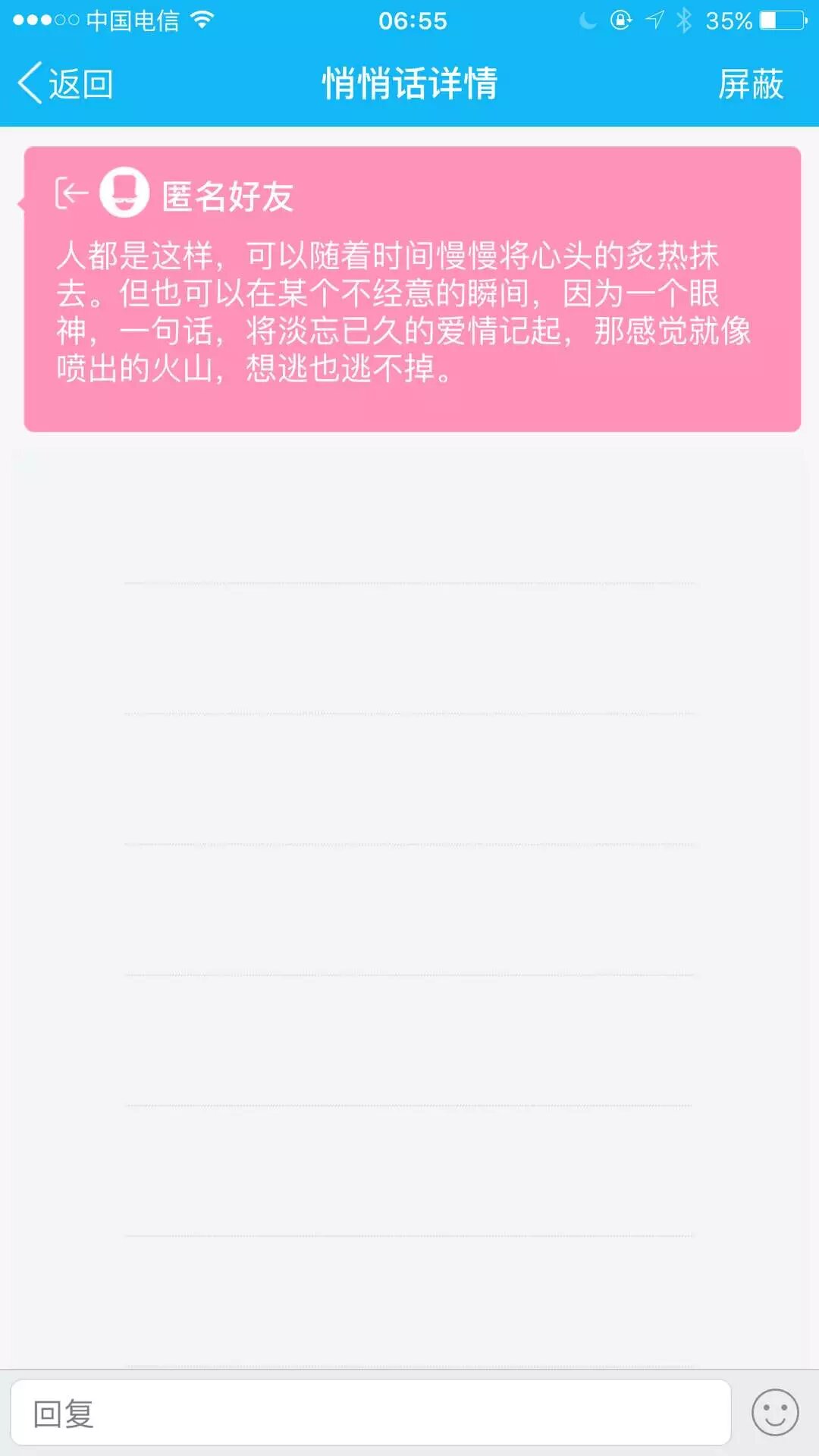Block this whisper with 屏蔽
Viewport: 819px width, 1456px height.
(750, 83)
